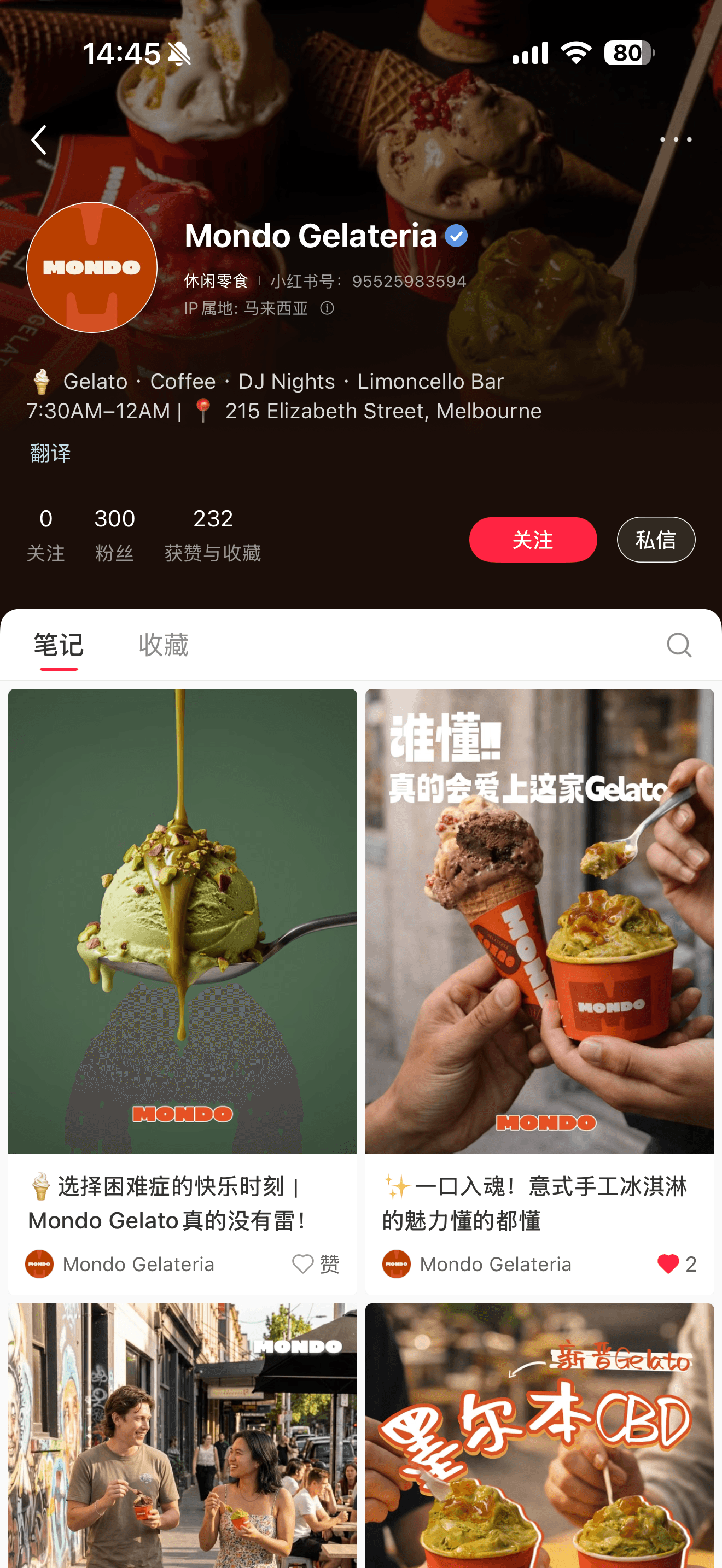Tap 翻译 to expand translated bio
Viewport: 722px width, 1568px height.
pyautogui.click(x=49, y=453)
